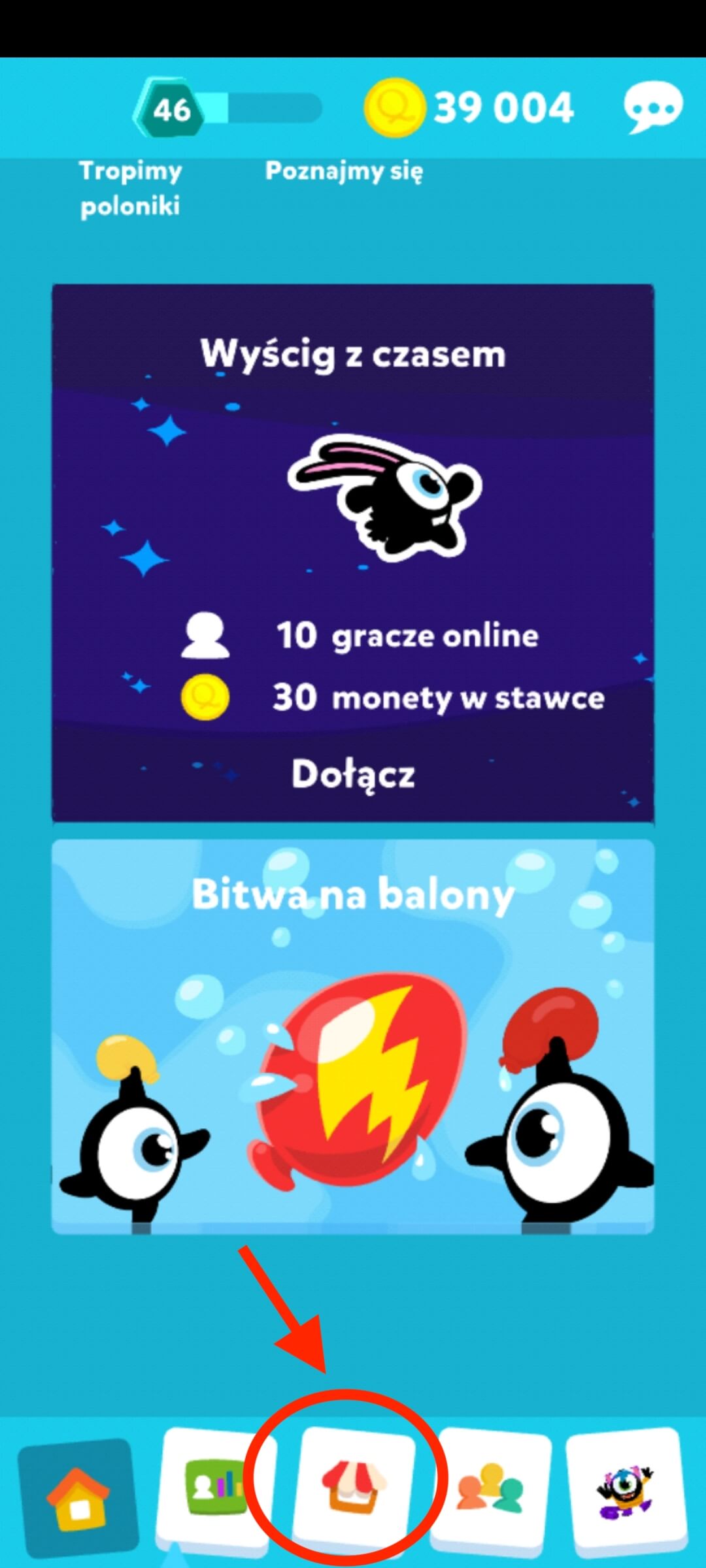Switch to the friends tab
The image size is (706, 1568).
click(490, 1490)
